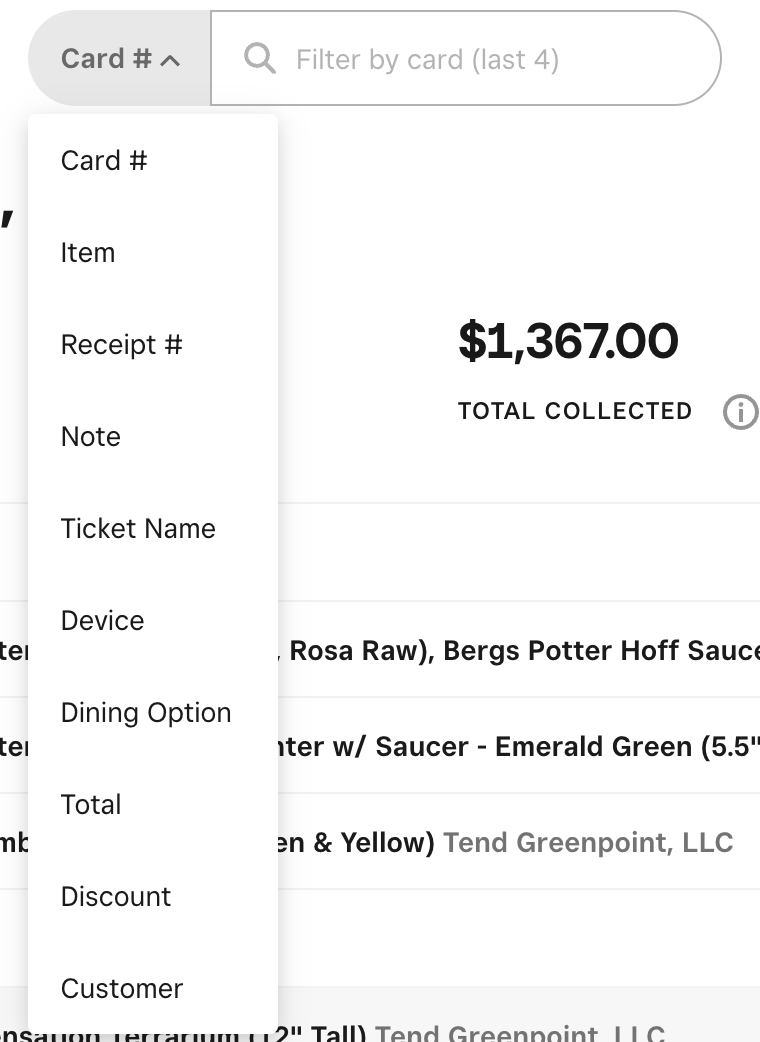Image resolution: width=760 pixels, height=1042 pixels.
Task: Select Customer at the bottom of the menu
Action: (x=122, y=988)
